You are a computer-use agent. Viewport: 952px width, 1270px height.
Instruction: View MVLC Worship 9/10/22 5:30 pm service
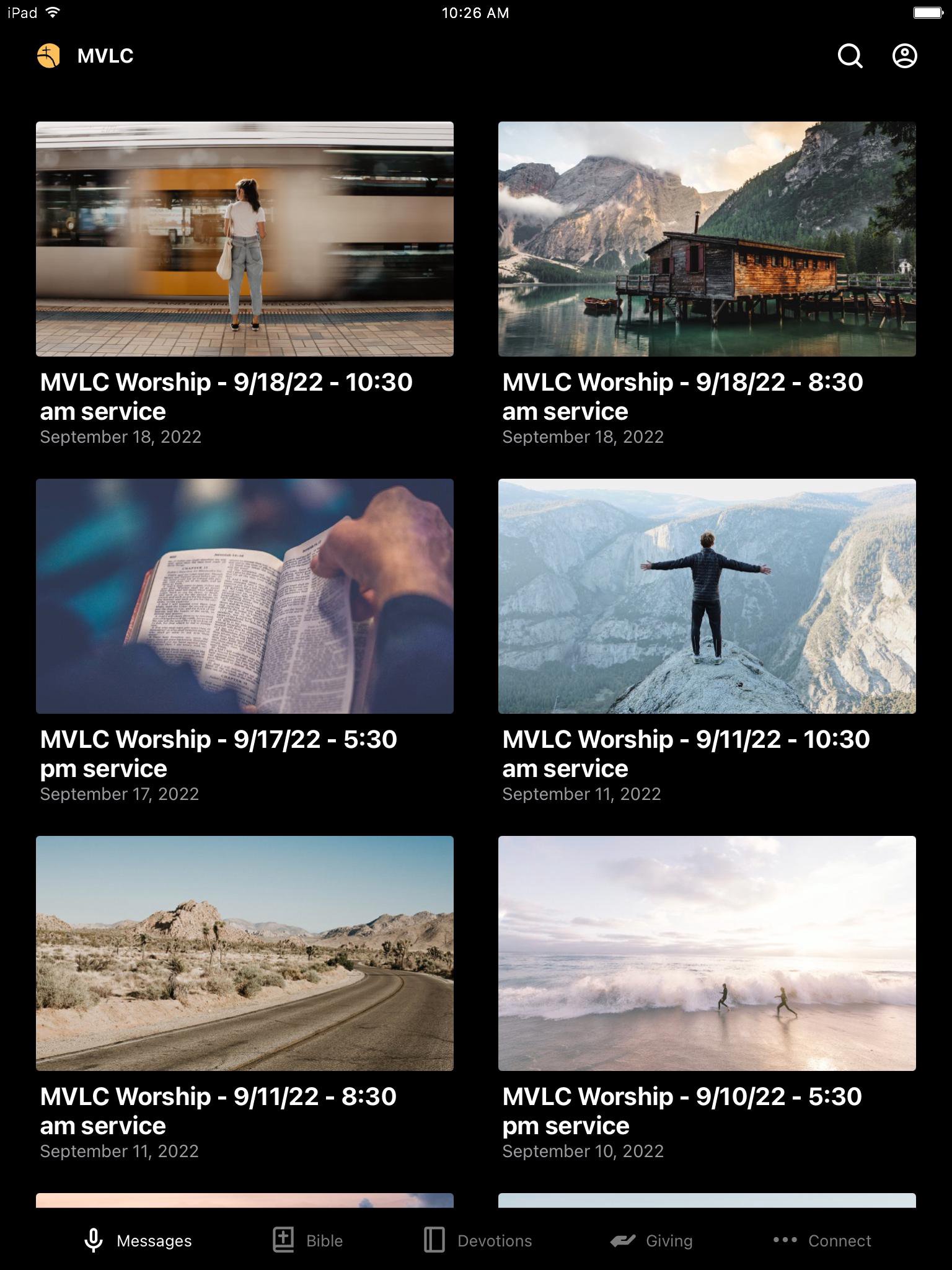click(707, 954)
